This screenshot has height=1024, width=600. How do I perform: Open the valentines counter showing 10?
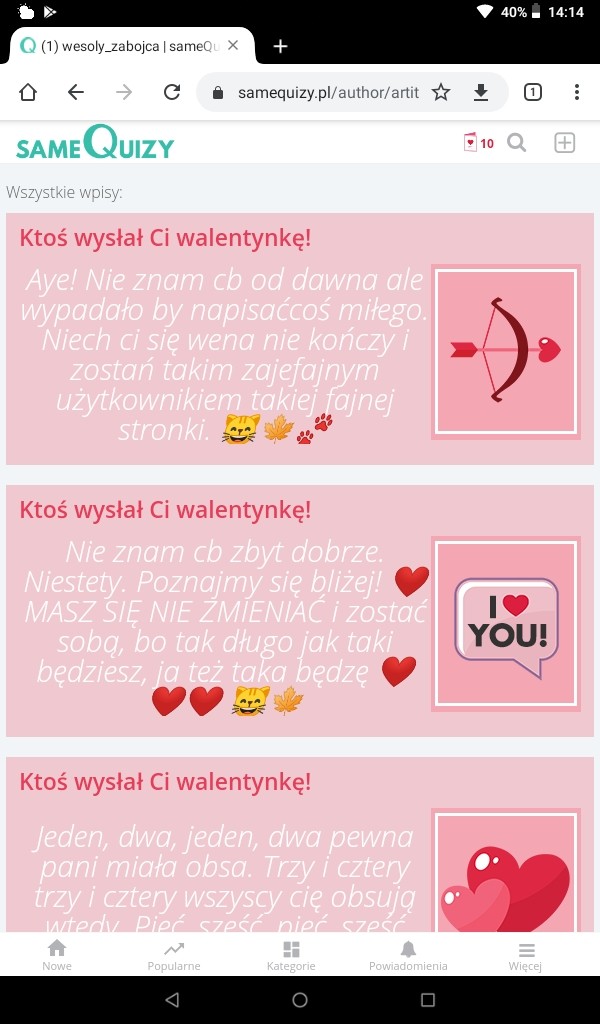click(478, 143)
